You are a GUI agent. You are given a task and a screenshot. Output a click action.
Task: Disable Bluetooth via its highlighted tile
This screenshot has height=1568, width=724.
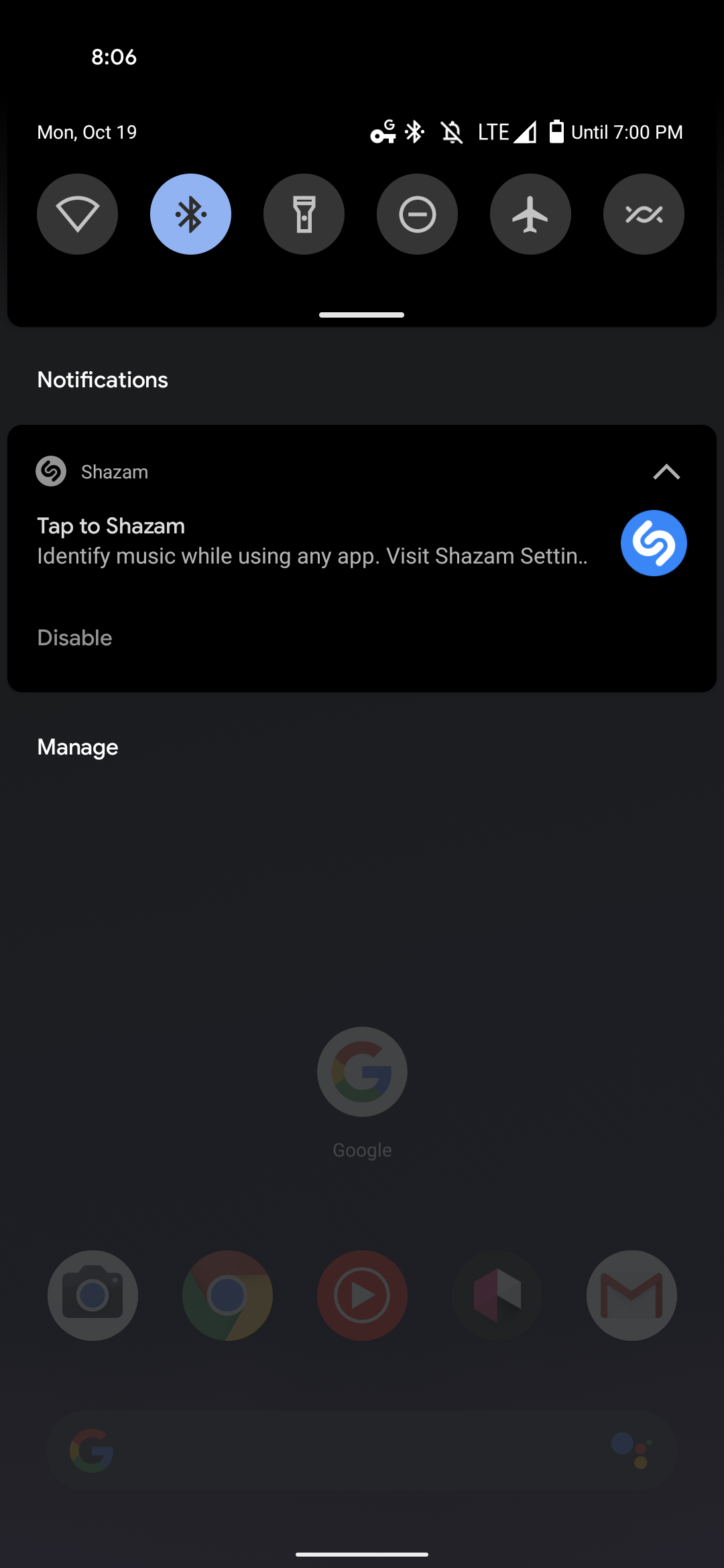tap(190, 214)
